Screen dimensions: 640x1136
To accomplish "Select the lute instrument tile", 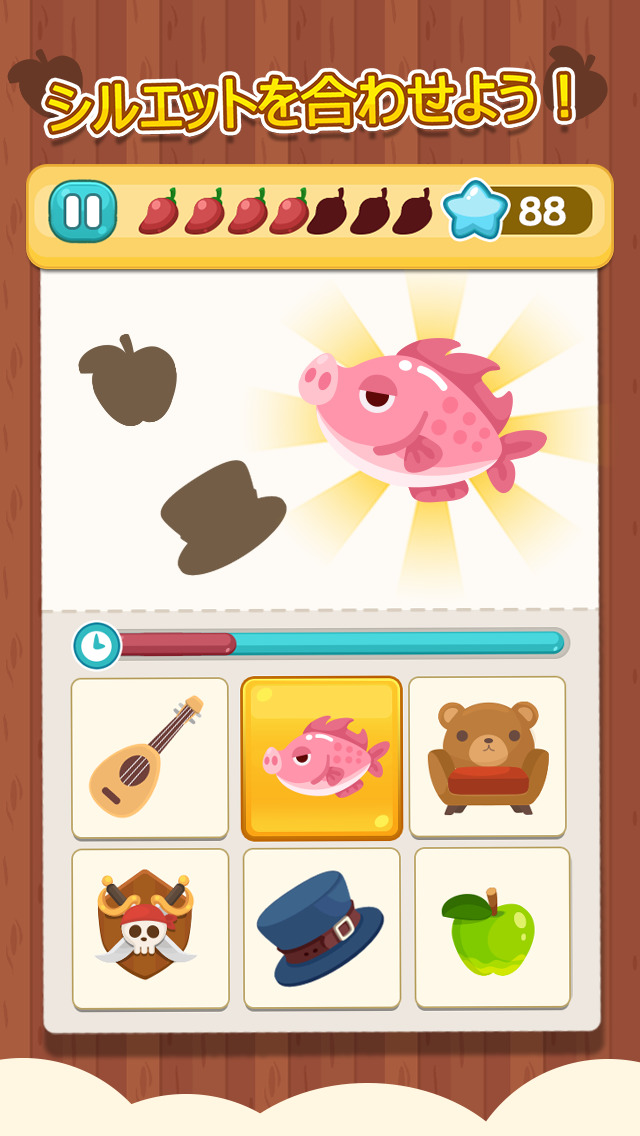I will tap(150, 757).
